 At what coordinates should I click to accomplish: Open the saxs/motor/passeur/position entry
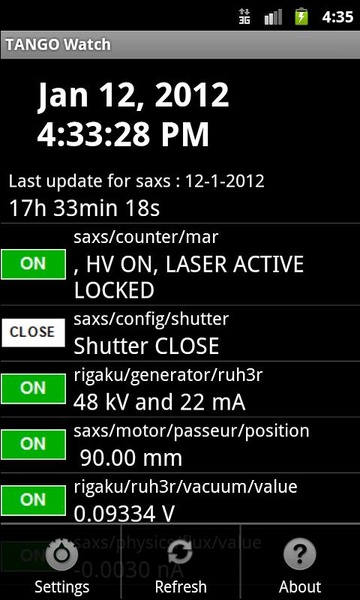180,445
